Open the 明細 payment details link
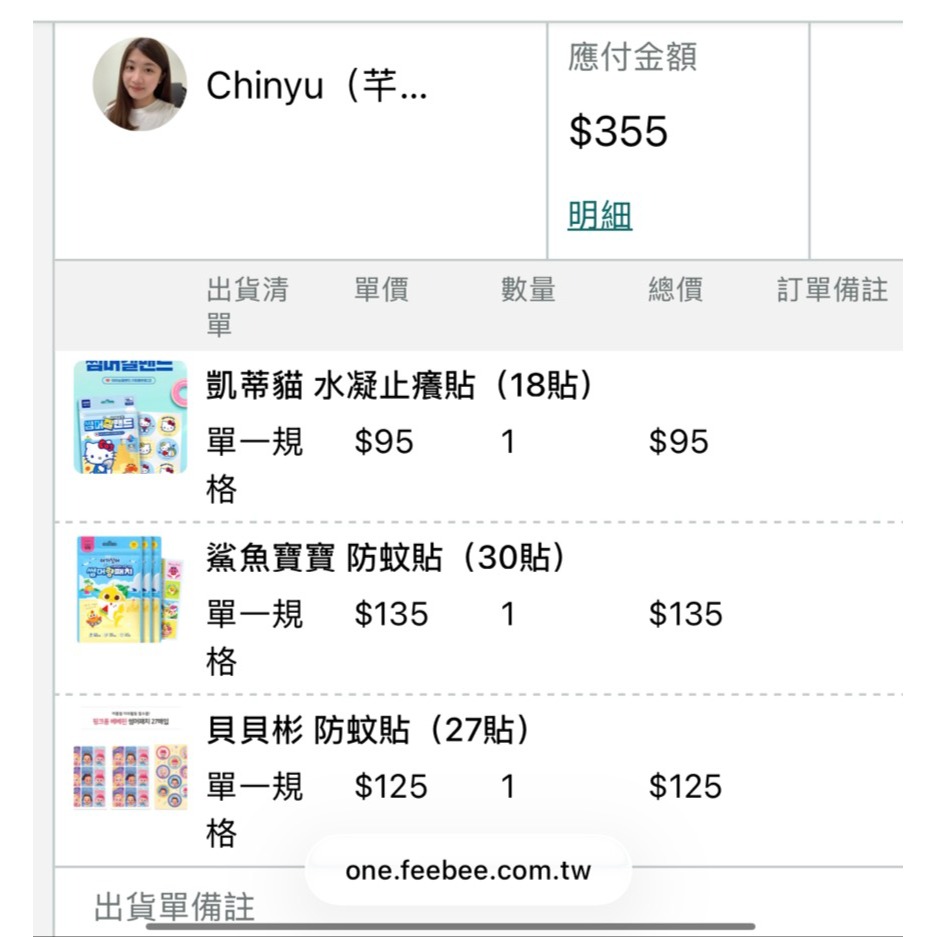The image size is (937, 937). click(599, 215)
